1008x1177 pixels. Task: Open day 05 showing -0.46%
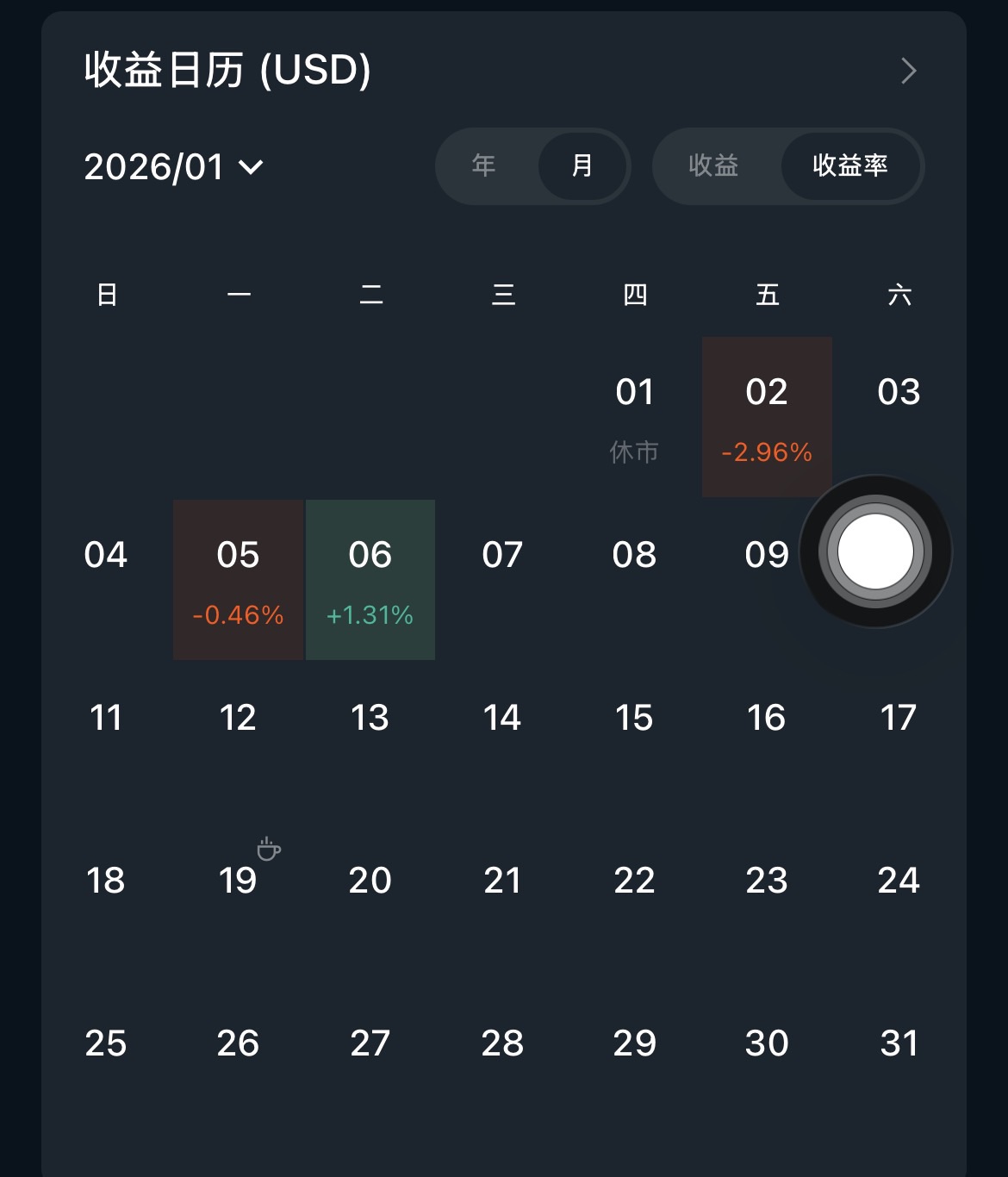[238, 580]
